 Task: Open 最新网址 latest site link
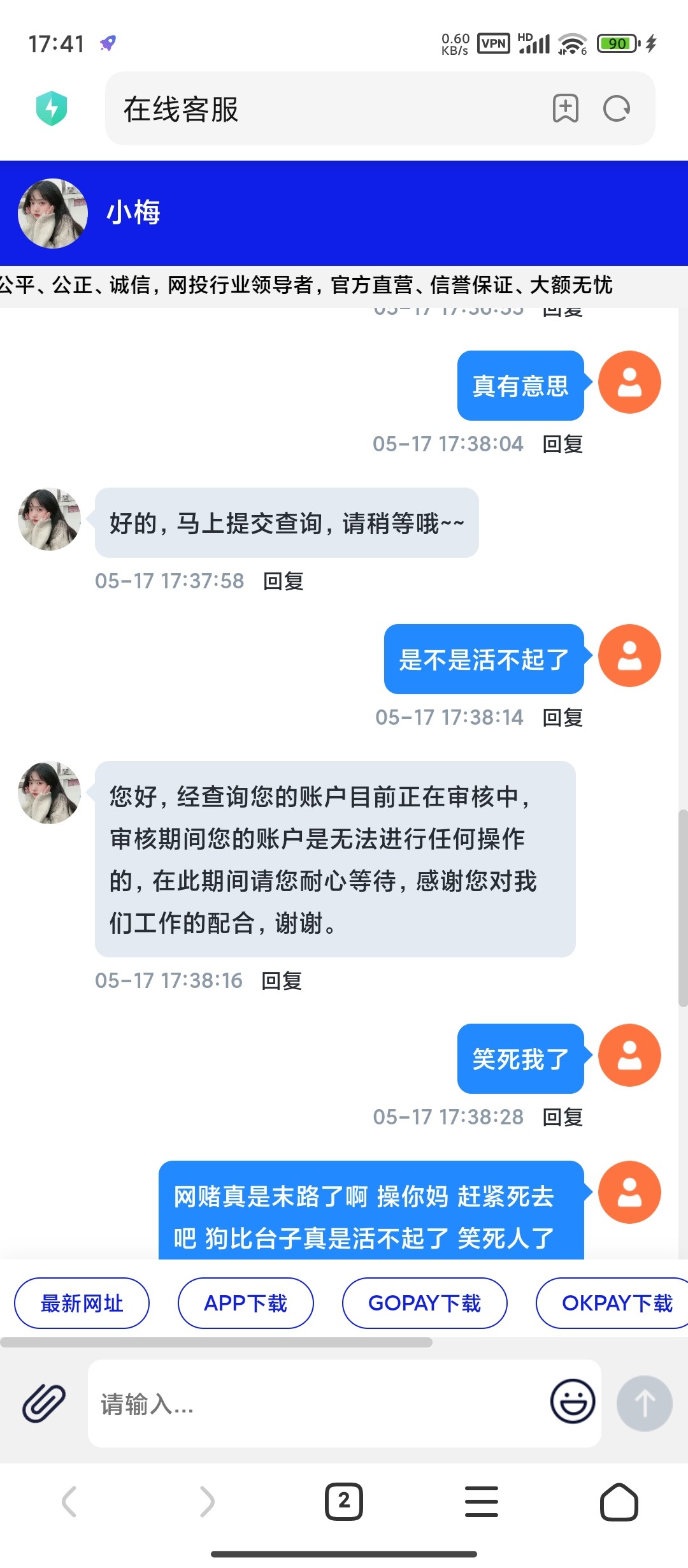click(82, 1303)
